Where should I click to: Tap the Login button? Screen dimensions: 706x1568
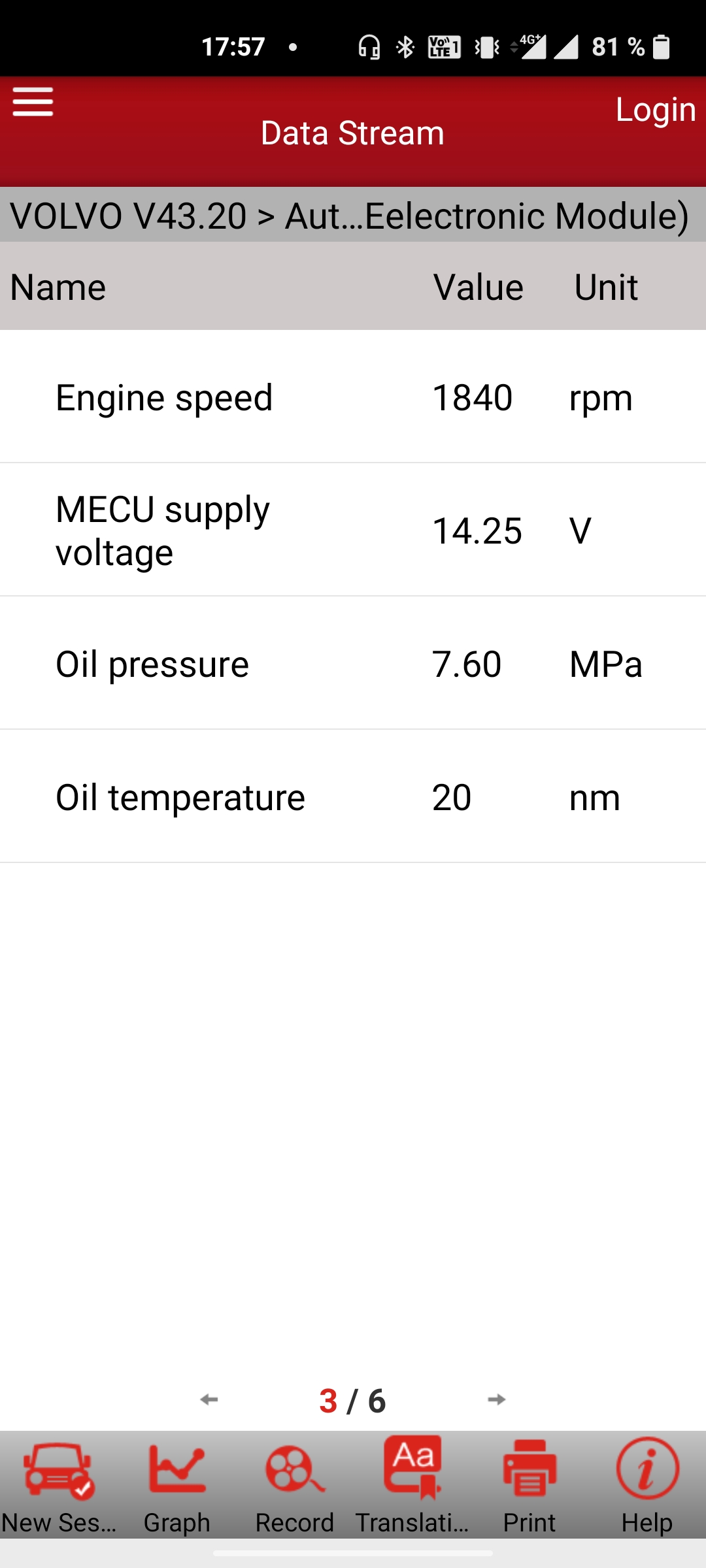tap(655, 110)
